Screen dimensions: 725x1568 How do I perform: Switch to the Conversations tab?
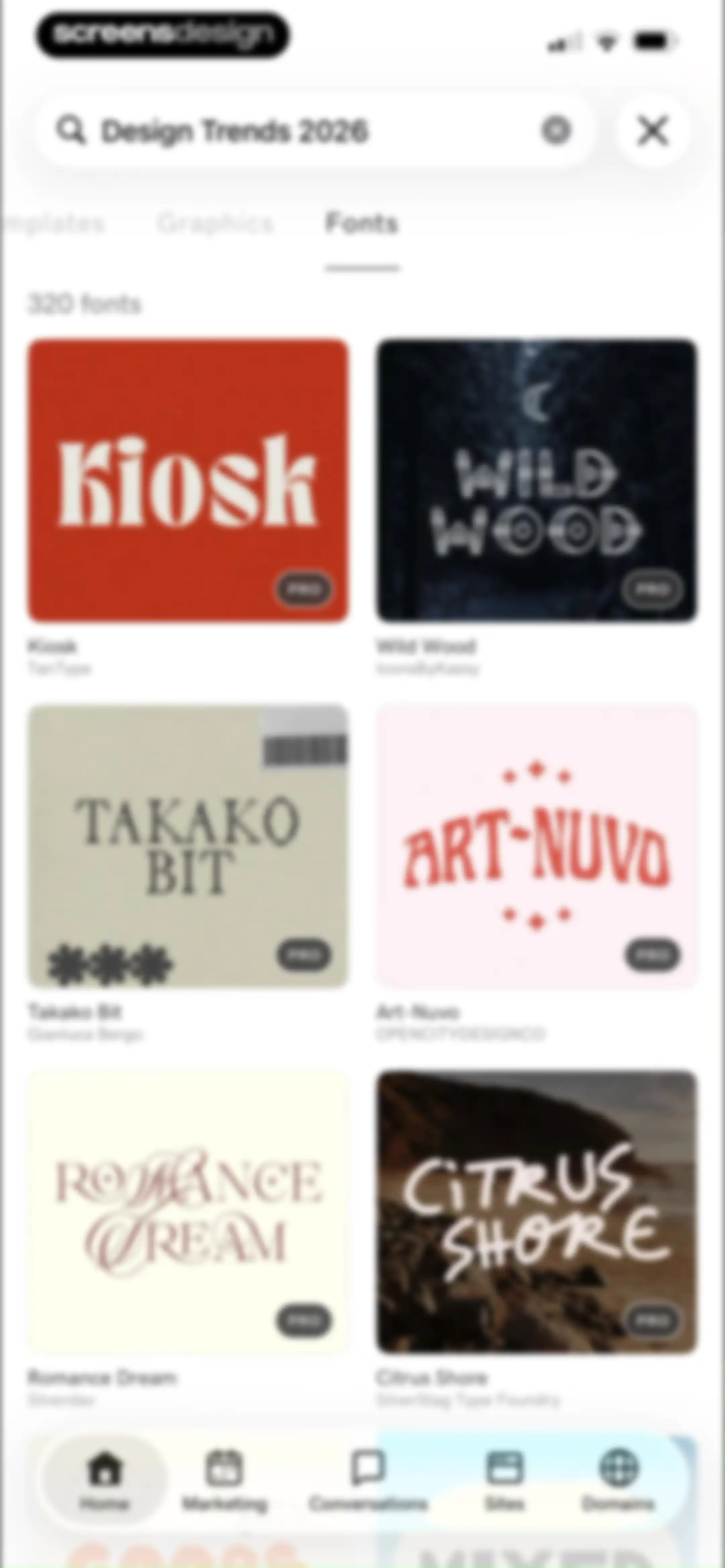pos(368,1480)
